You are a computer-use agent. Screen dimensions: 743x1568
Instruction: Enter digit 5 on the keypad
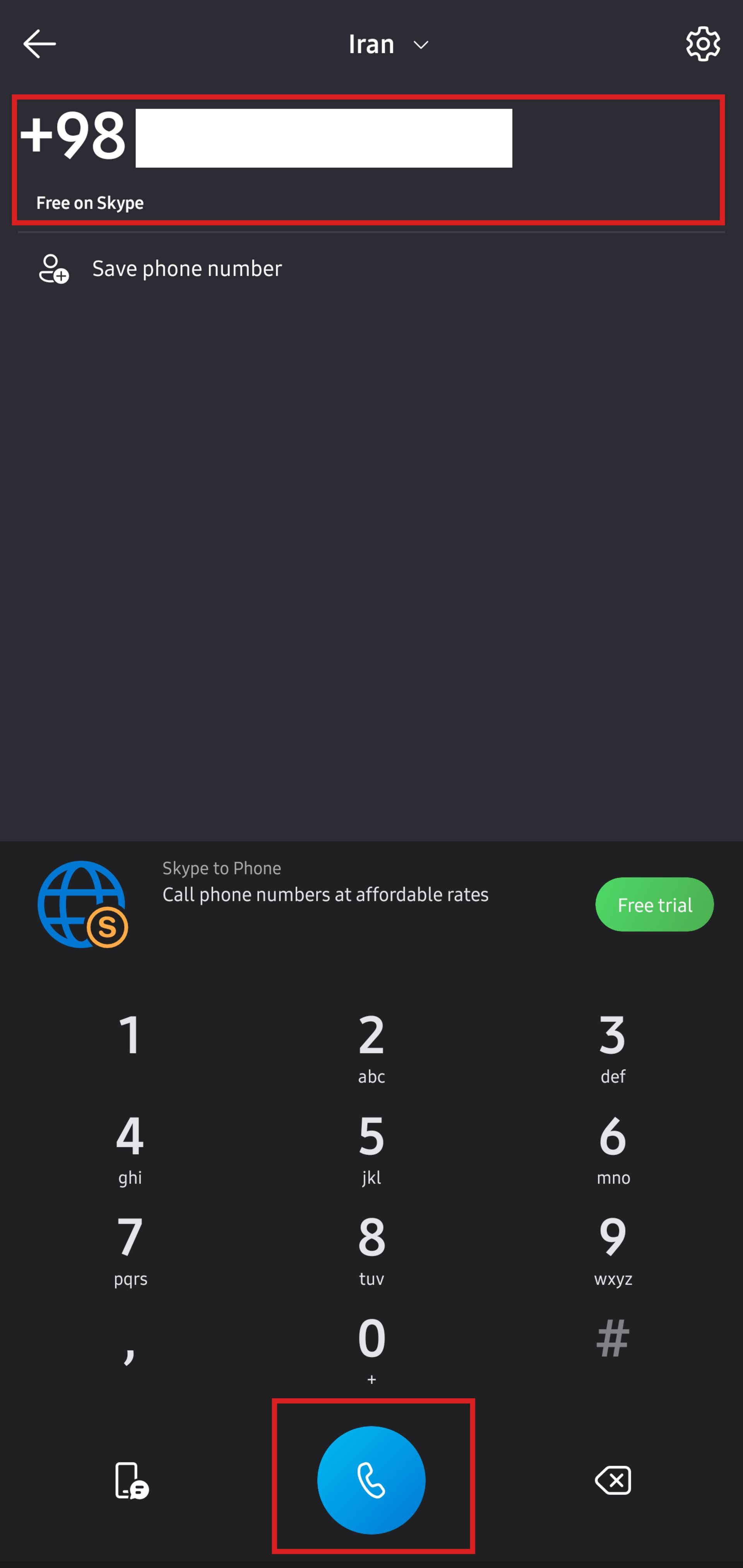click(x=371, y=1147)
